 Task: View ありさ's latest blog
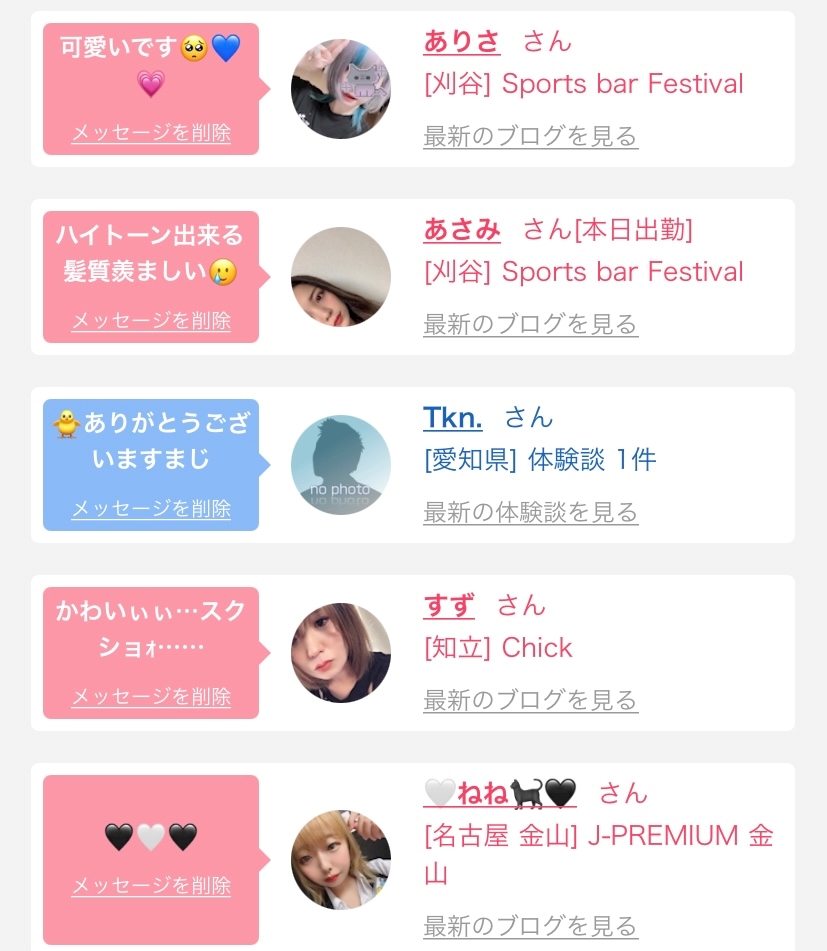(531, 136)
